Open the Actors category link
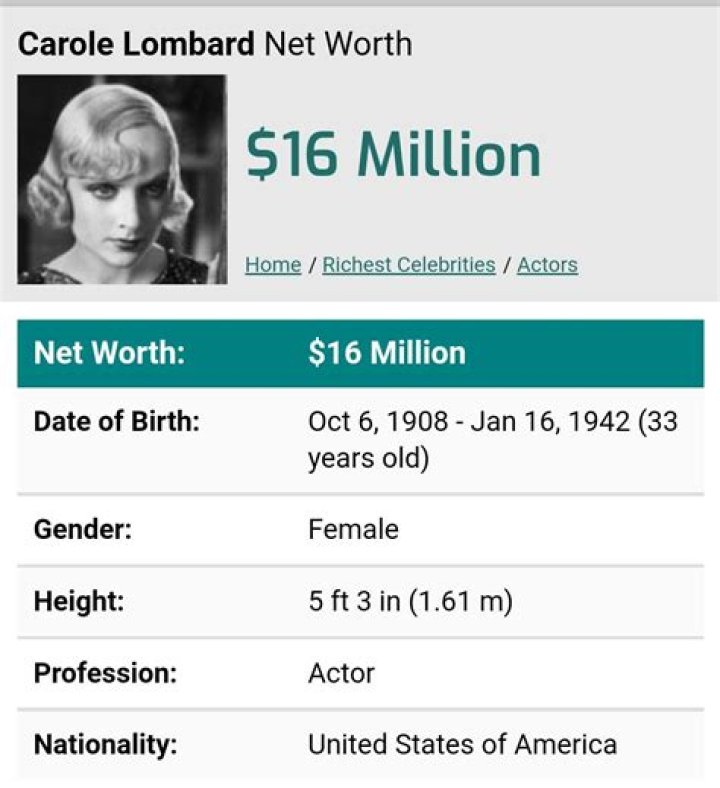 (x=547, y=265)
